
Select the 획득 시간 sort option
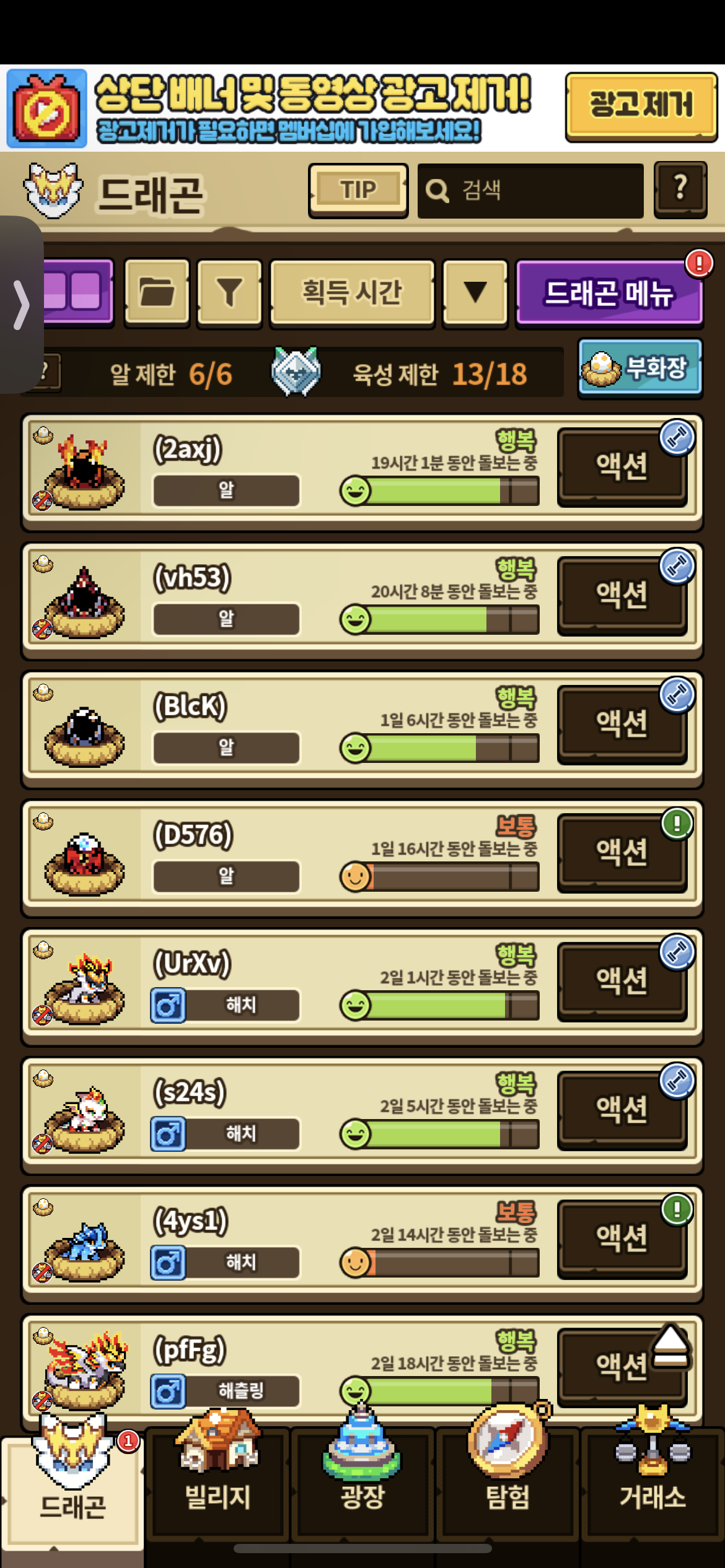pos(352,292)
